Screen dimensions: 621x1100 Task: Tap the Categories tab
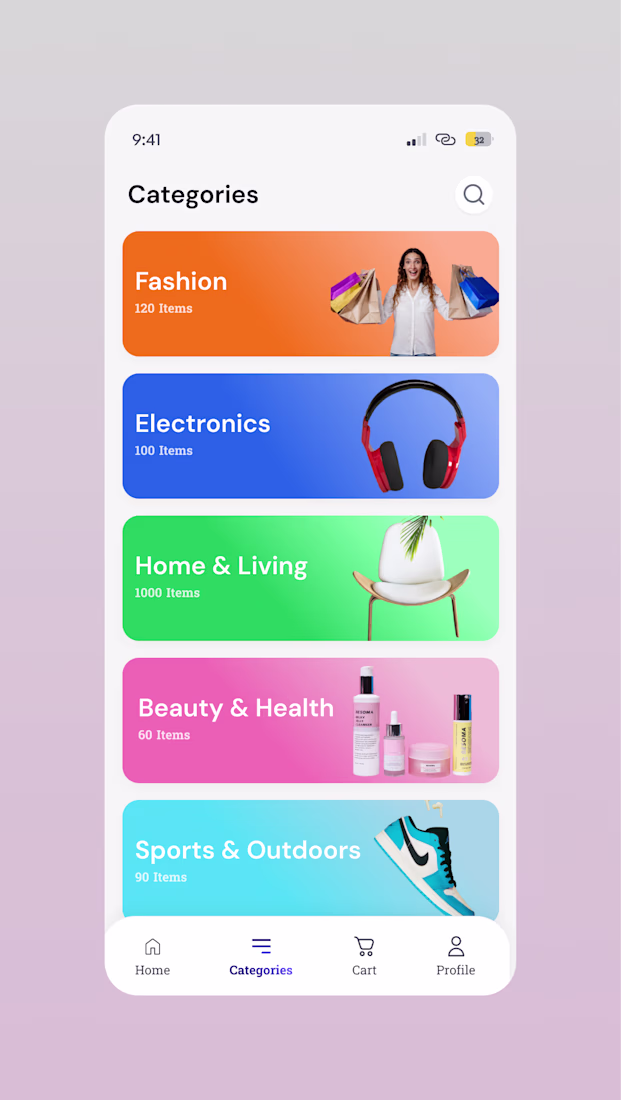tap(261, 957)
